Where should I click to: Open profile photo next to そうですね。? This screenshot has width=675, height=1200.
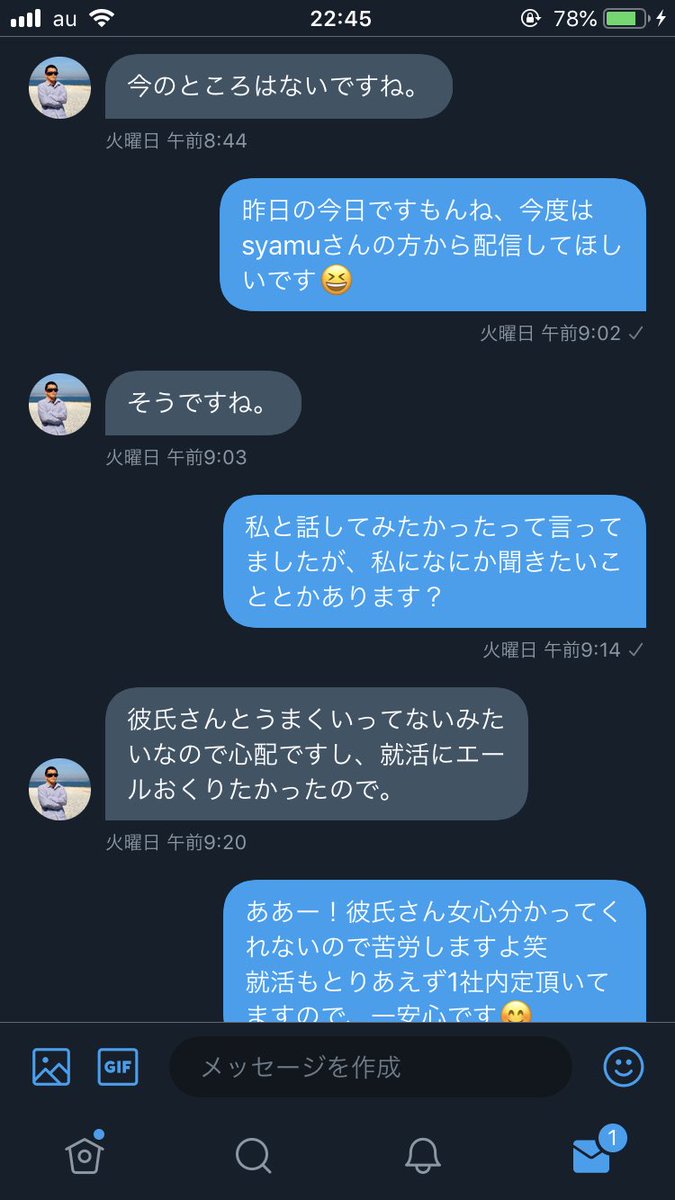point(60,404)
